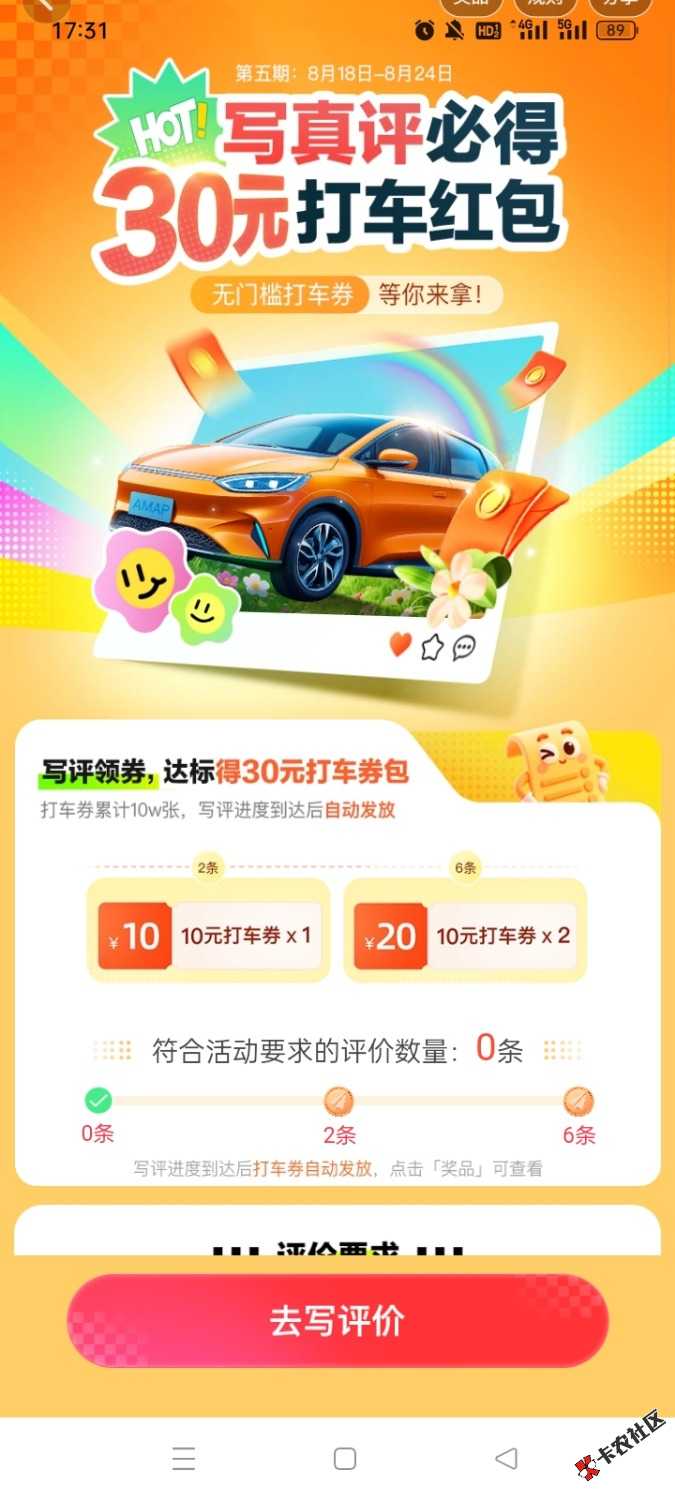Viewport: 675px width, 1500px height.
Task: Tap the system back navigation button
Action: click(506, 1459)
